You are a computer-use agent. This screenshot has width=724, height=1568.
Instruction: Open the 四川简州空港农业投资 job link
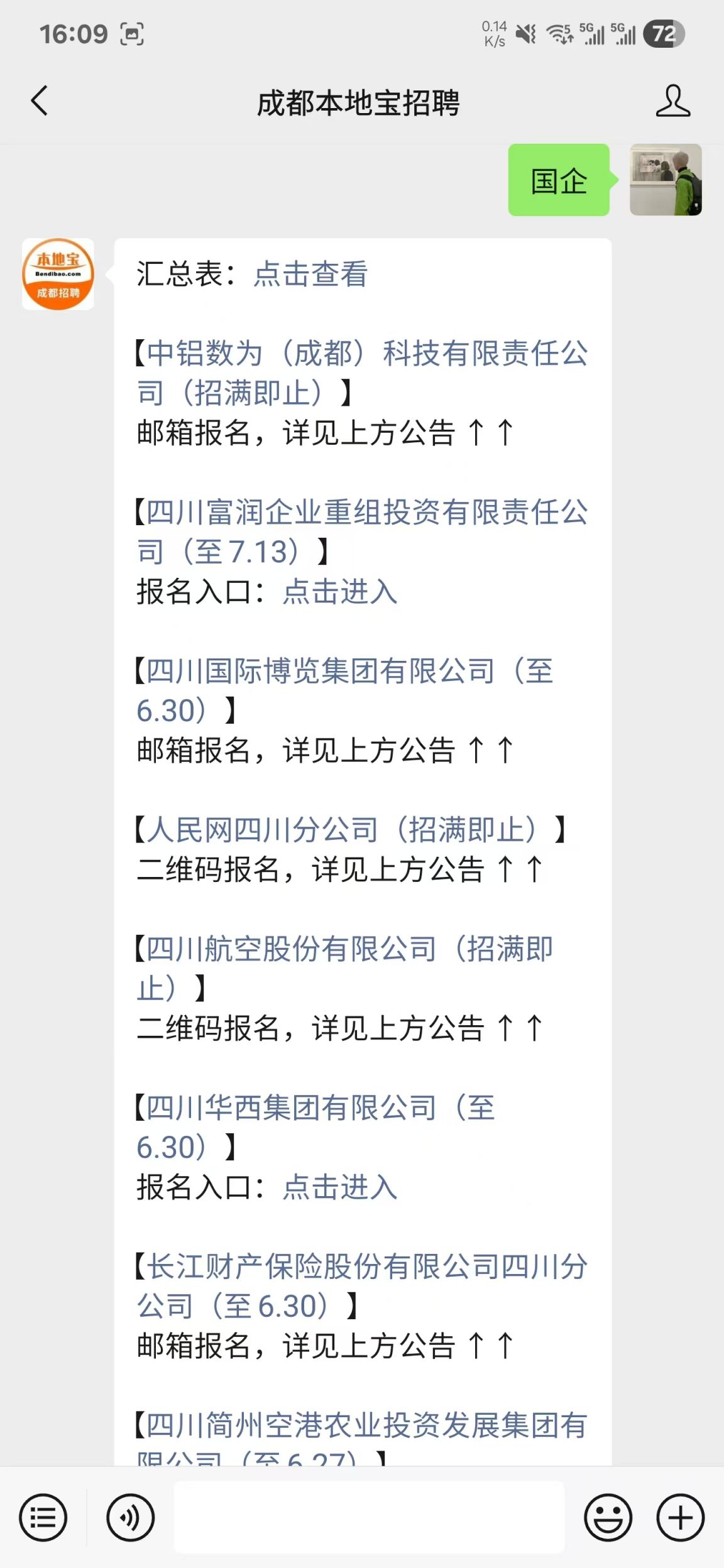coord(361,1425)
